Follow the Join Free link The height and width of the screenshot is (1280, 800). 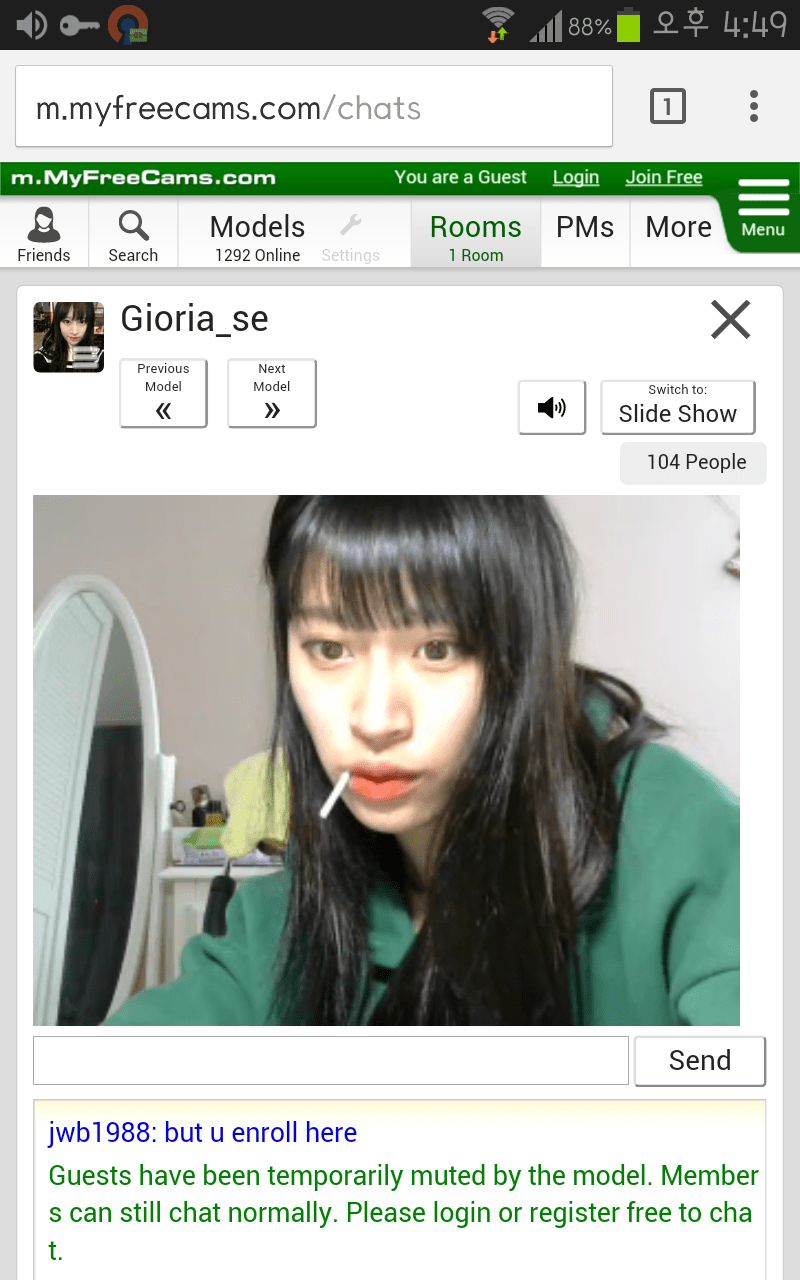point(664,177)
